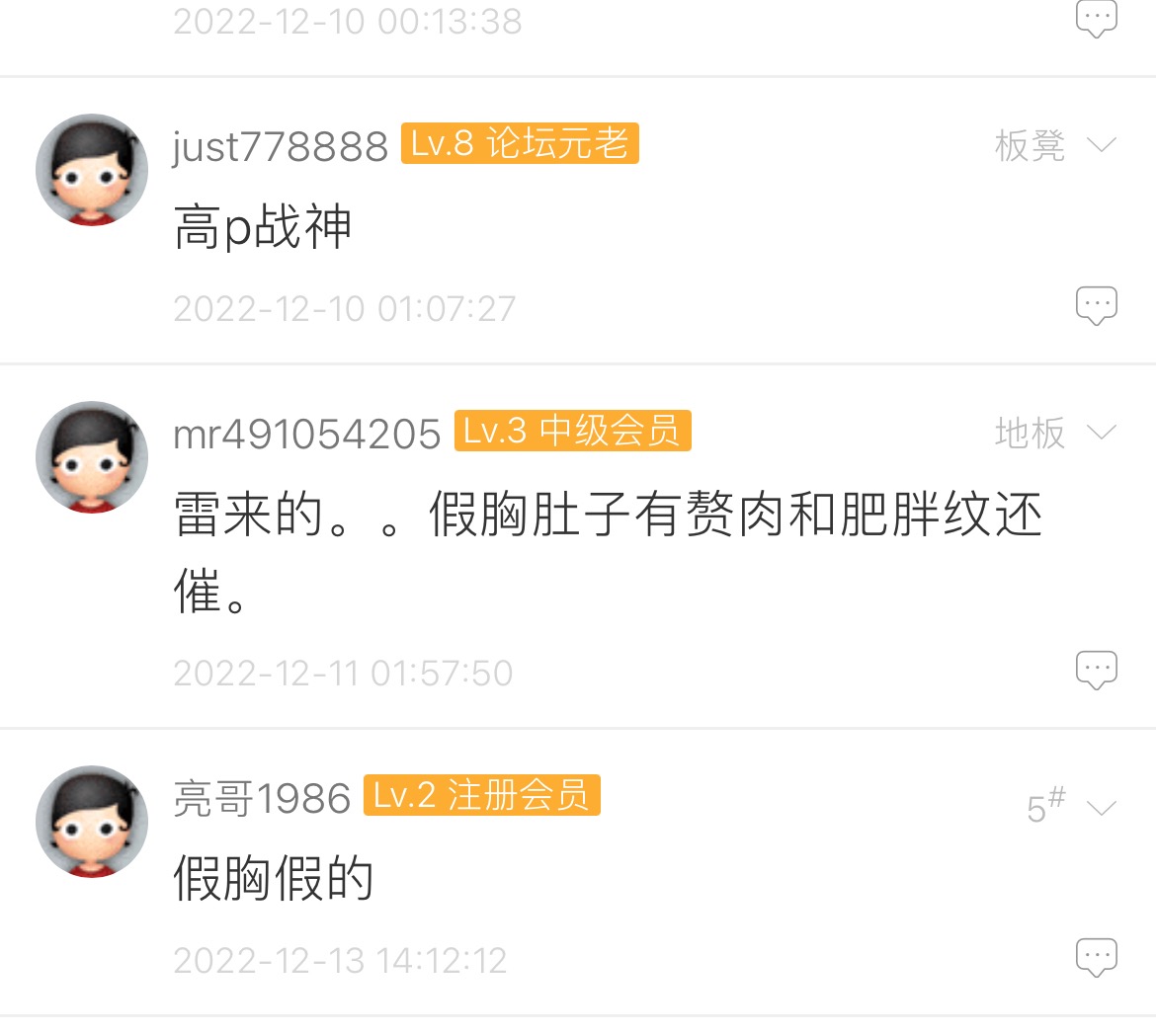
Task: Tap reply icon on the 00:13:38 comment
Action: click(1096, 19)
